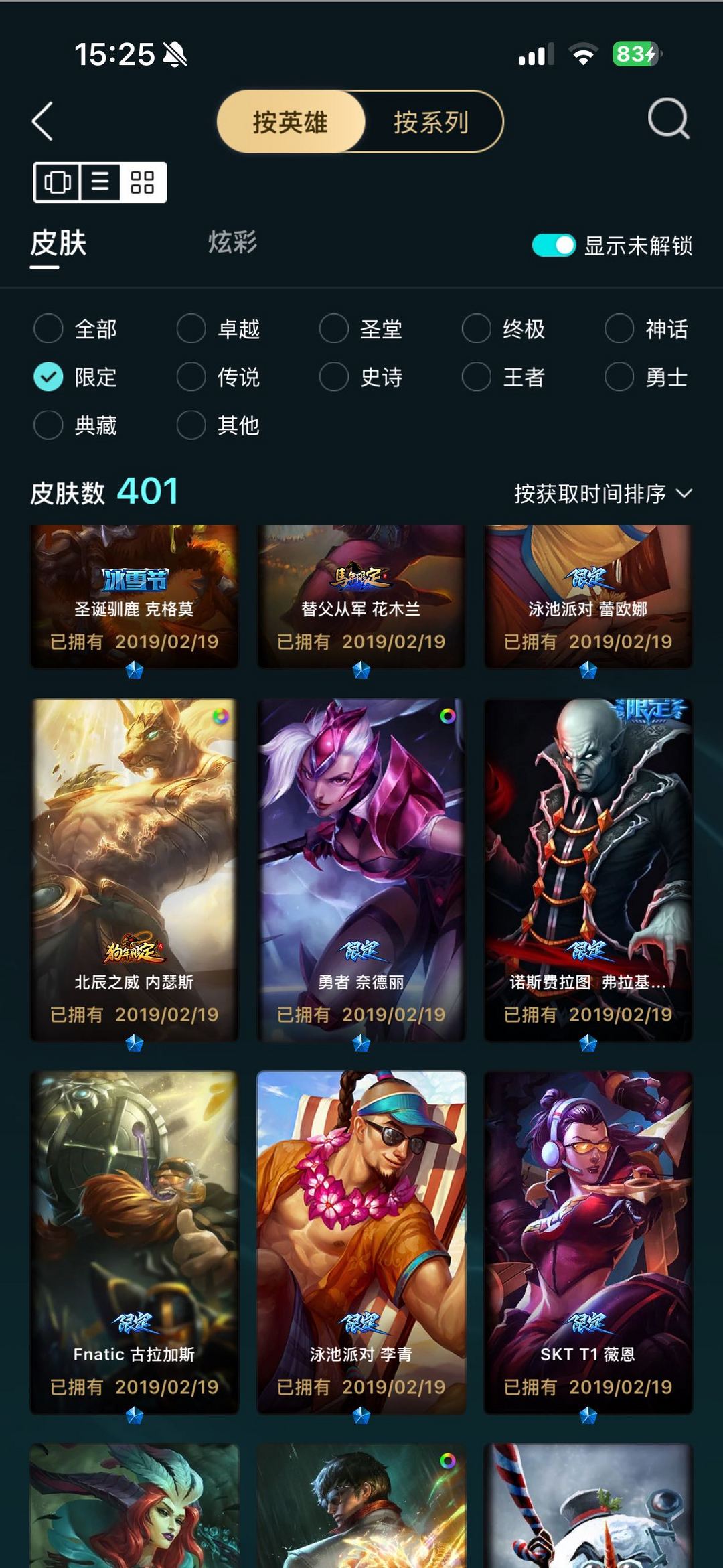View the Fnatic 古拉加斯 skin card
Image resolution: width=723 pixels, height=1568 pixels.
pyautogui.click(x=135, y=1242)
